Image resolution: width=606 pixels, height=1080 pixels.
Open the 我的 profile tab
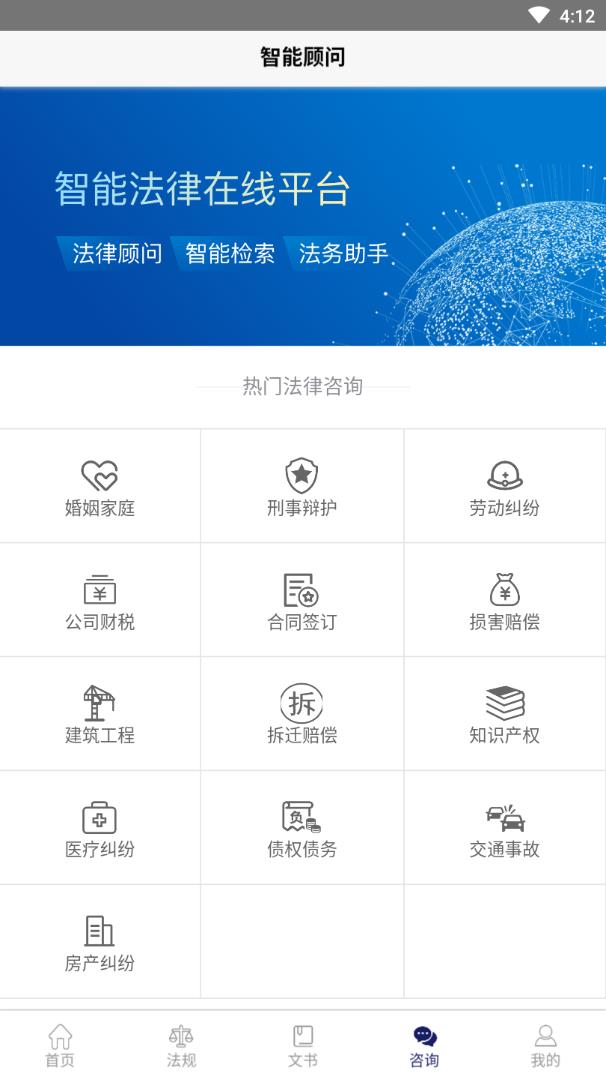545,1046
